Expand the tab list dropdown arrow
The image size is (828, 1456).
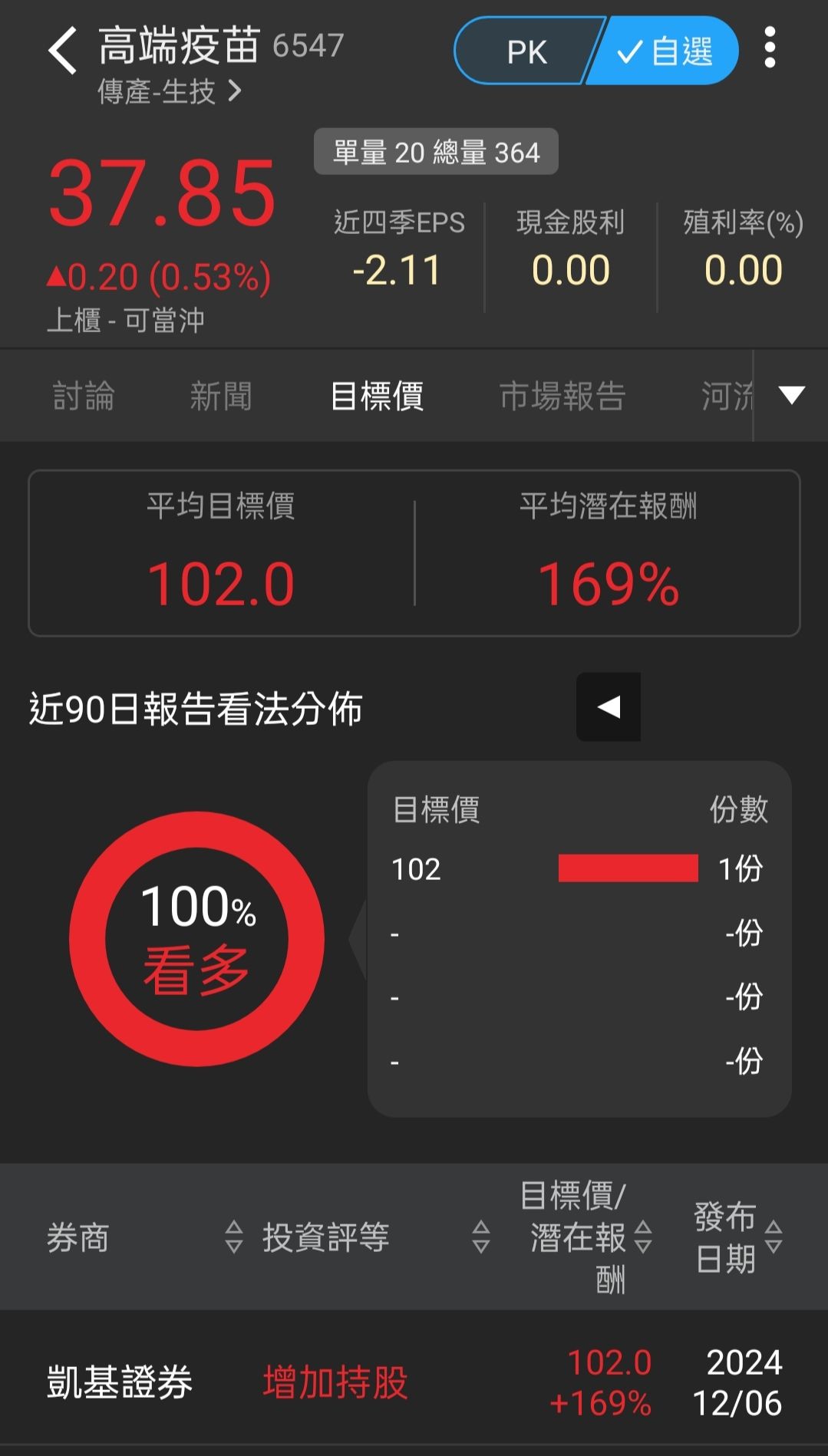click(791, 396)
